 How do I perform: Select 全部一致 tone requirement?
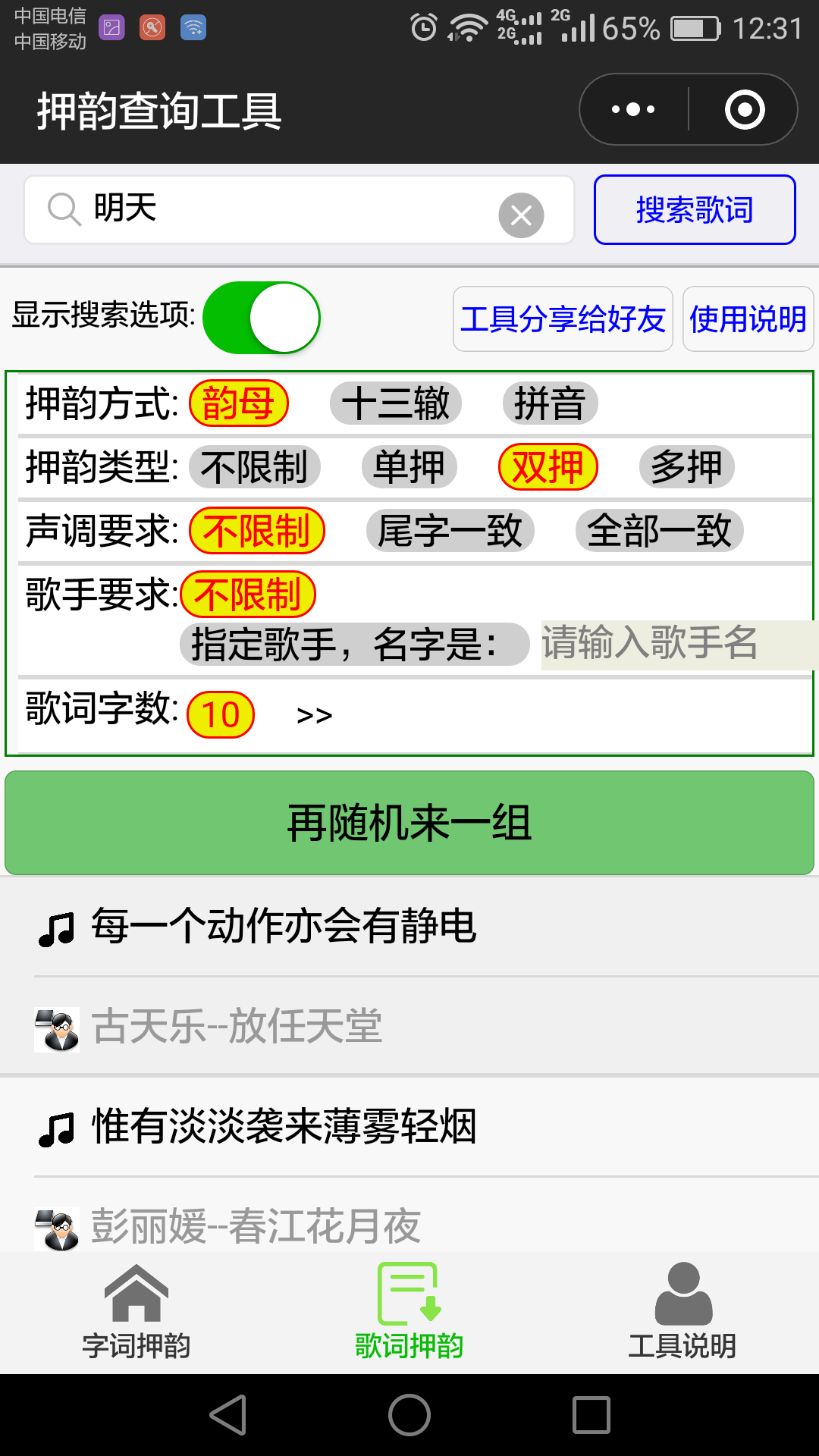coord(660,530)
